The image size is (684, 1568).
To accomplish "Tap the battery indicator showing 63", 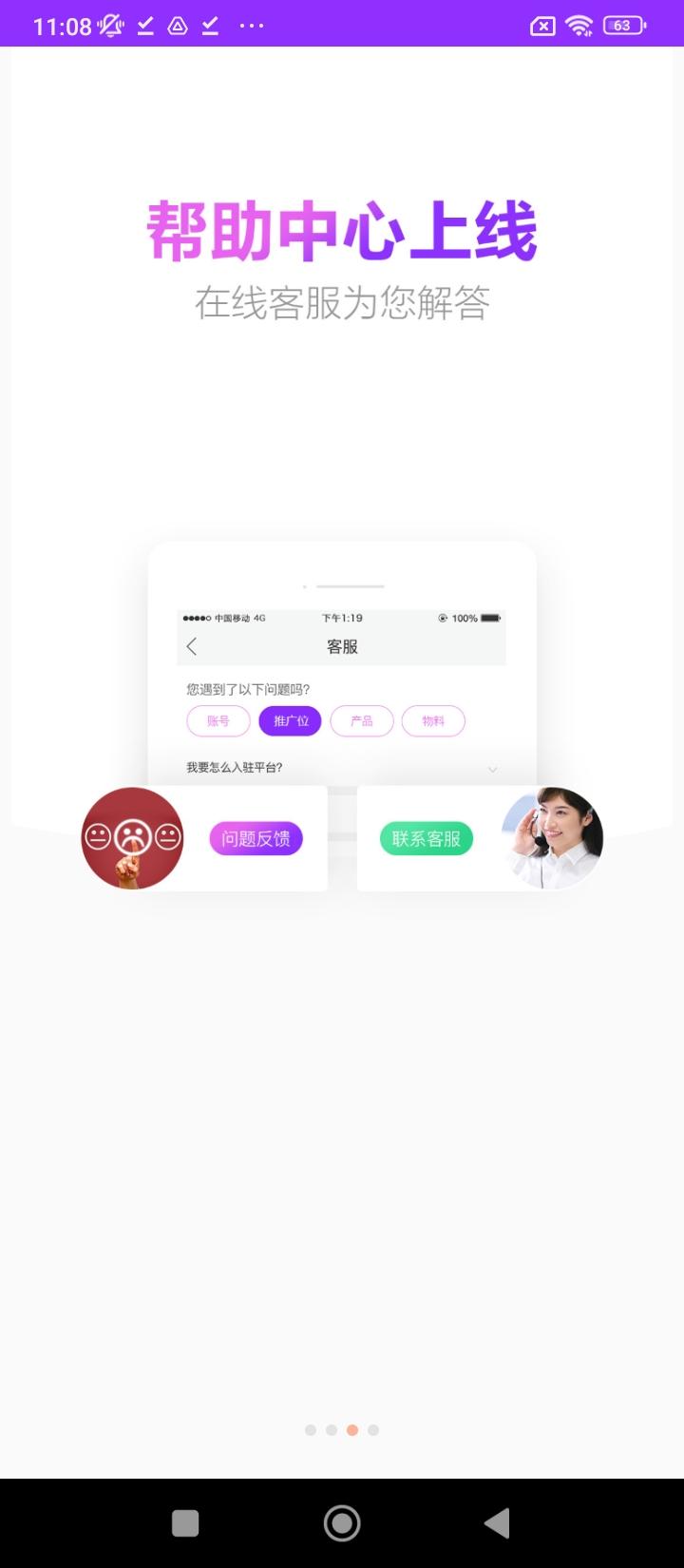I will coord(622,26).
